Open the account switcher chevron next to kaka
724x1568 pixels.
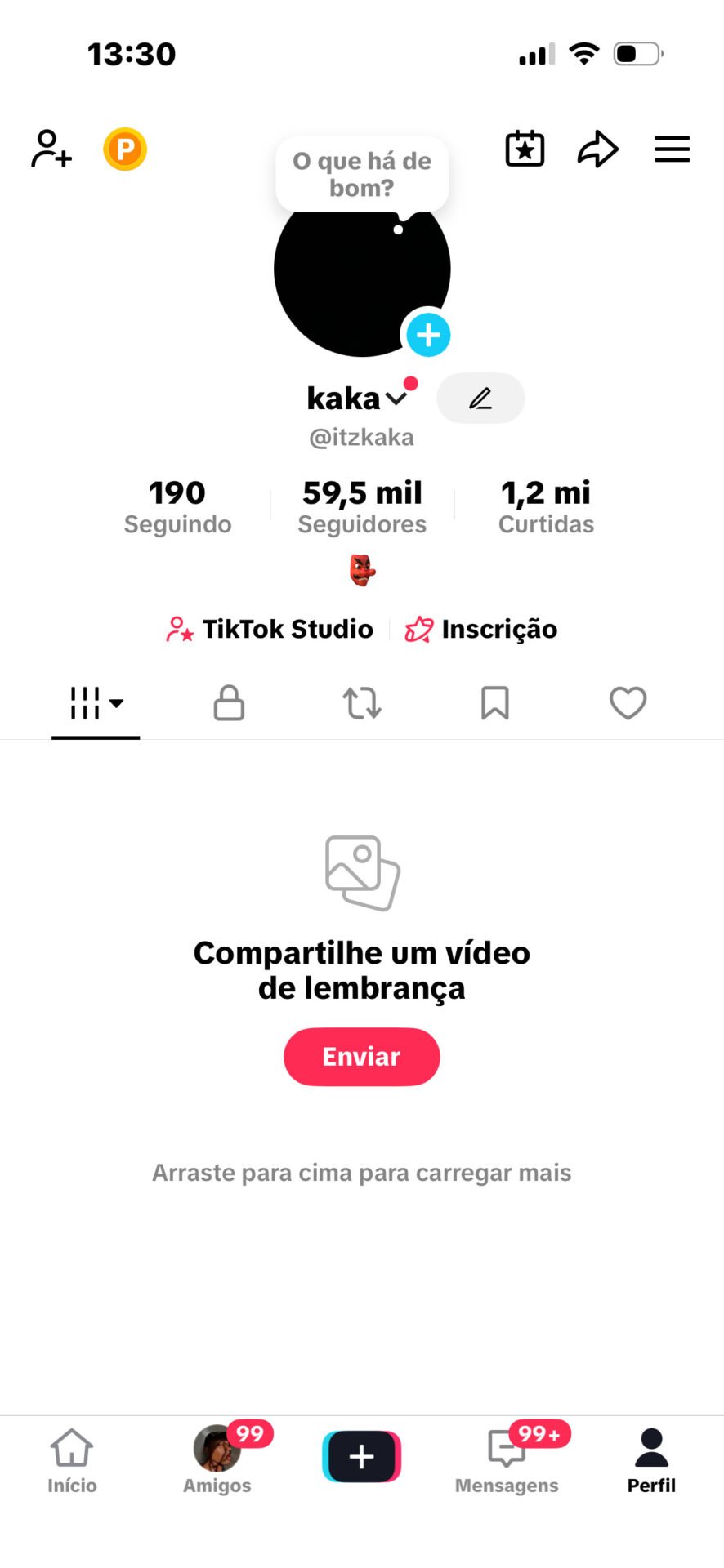click(x=398, y=399)
